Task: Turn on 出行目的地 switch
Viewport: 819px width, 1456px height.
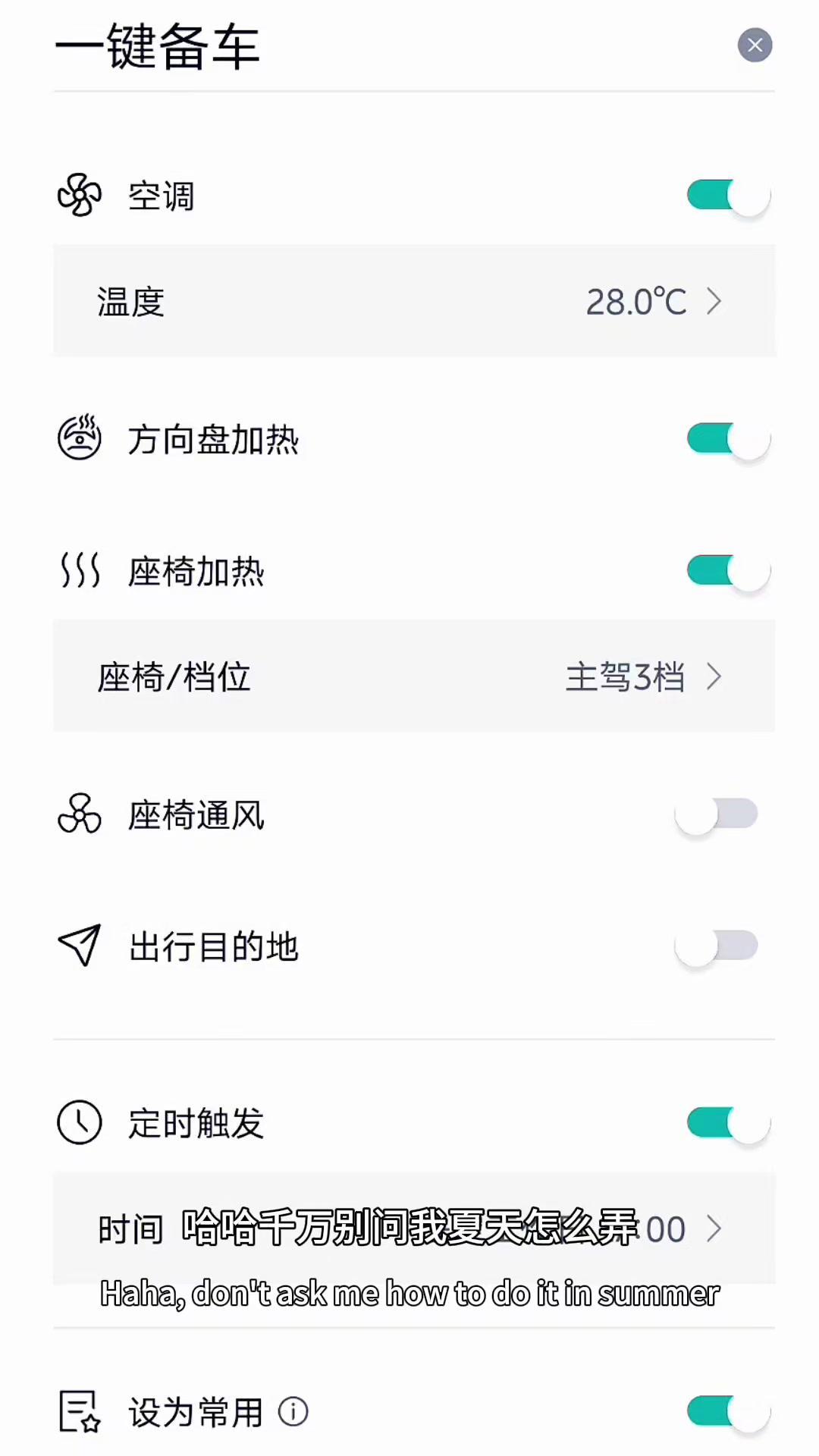Action: tap(717, 946)
